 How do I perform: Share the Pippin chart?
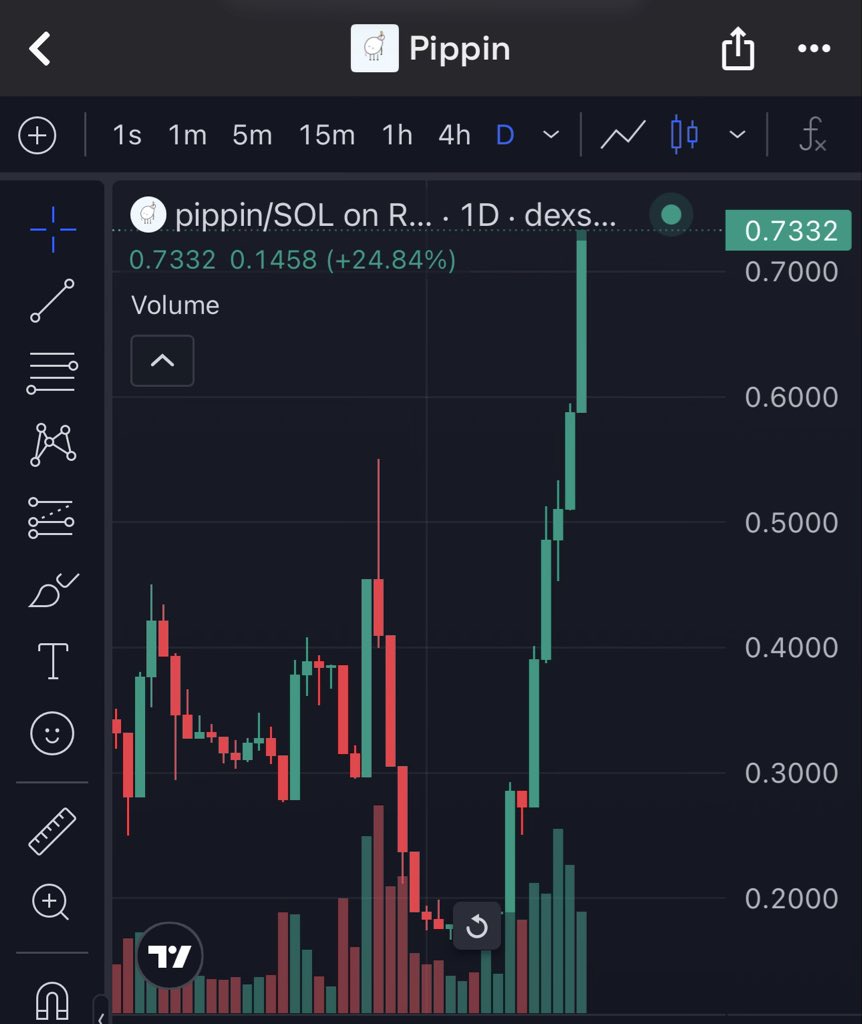[737, 48]
